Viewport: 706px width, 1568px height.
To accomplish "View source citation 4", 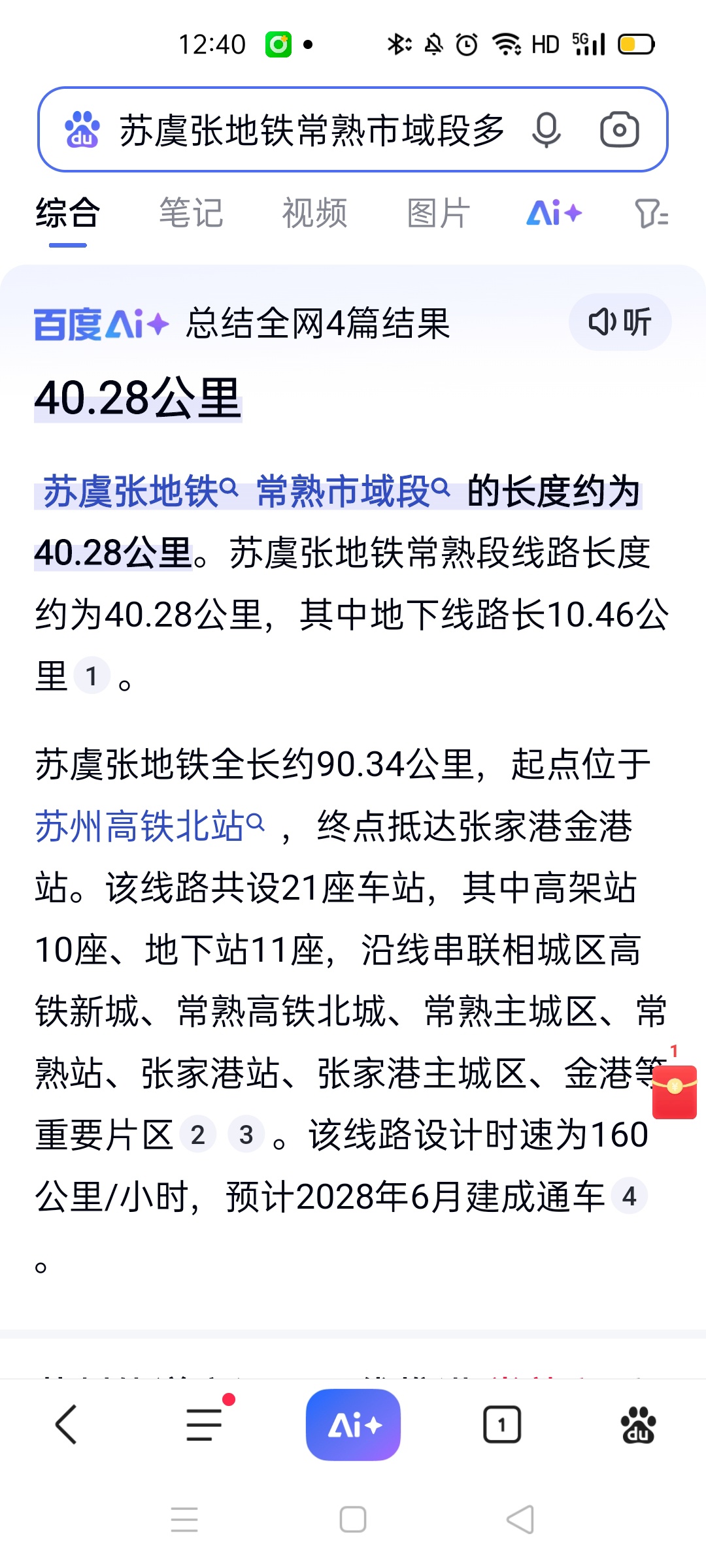I will [x=629, y=1196].
